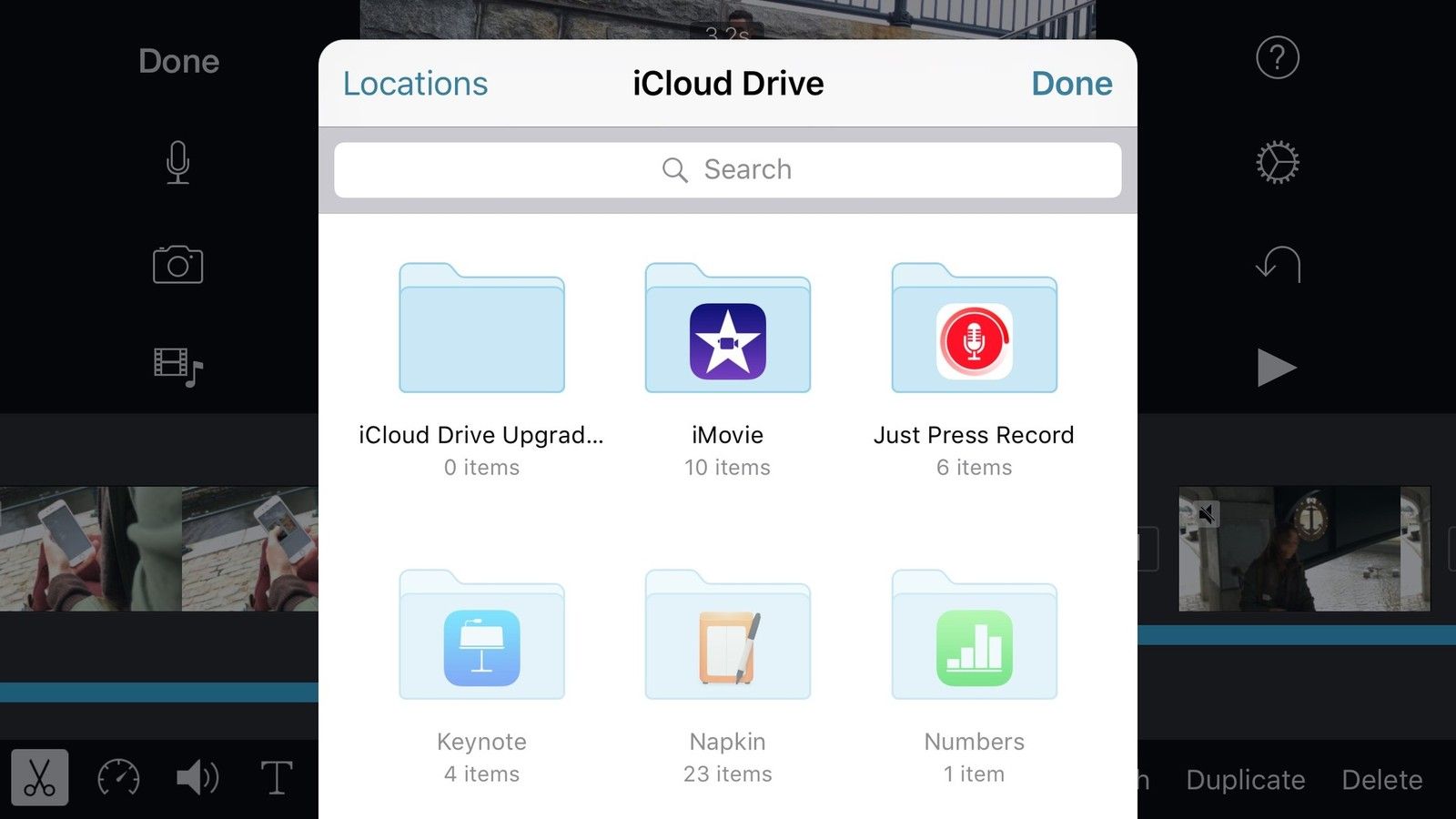1456x819 pixels.
Task: Open the help question mark
Action: [x=1278, y=58]
